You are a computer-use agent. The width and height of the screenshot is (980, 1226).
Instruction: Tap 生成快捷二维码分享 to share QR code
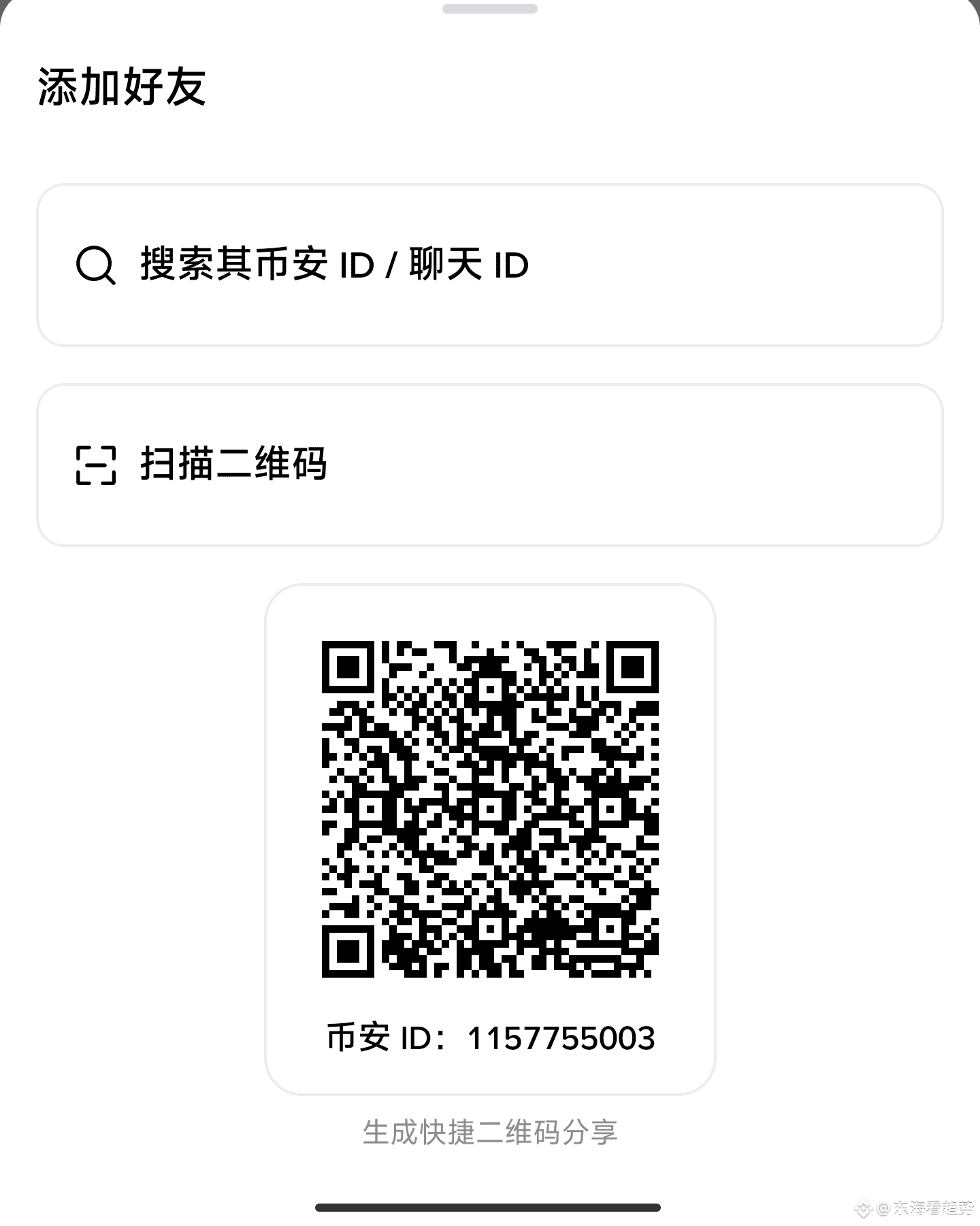[490, 1133]
